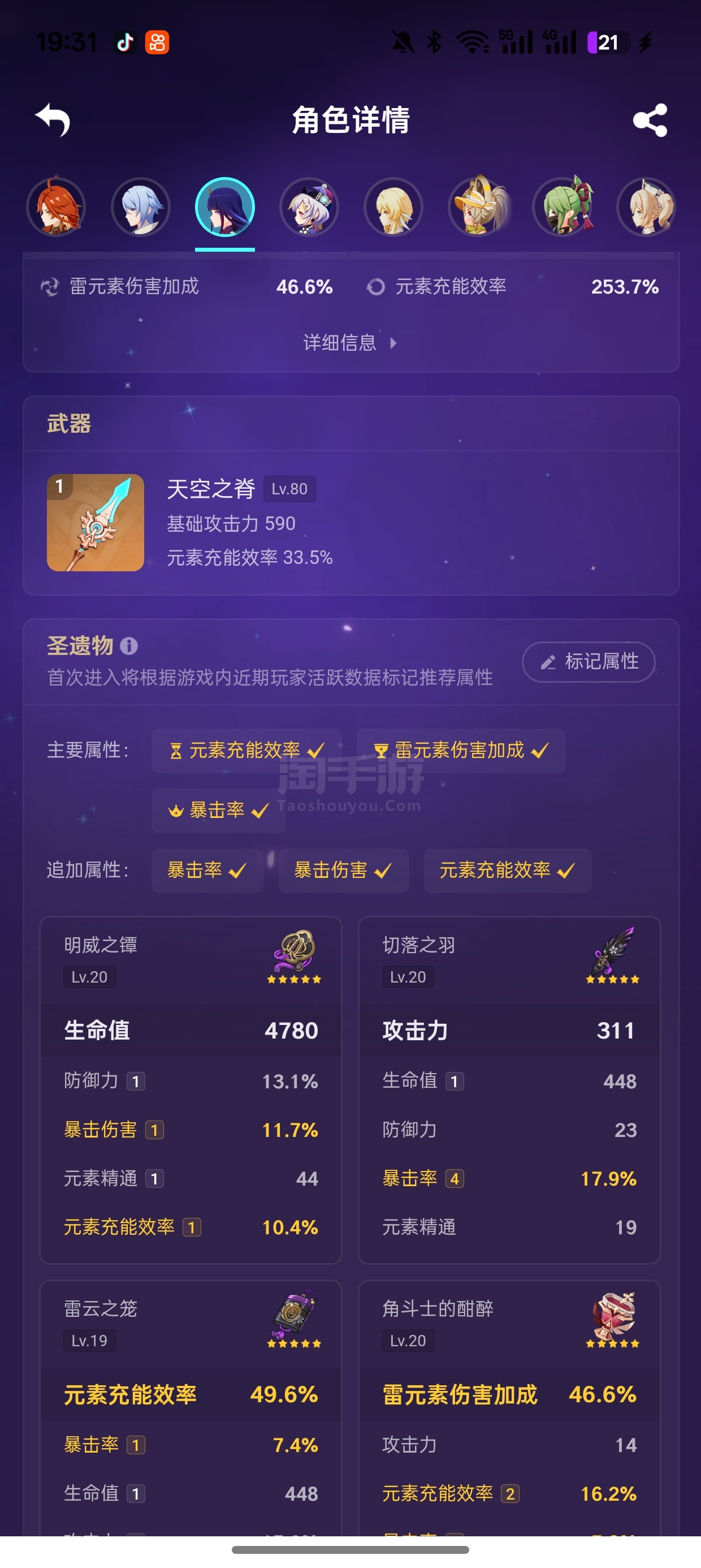Share the character details page
The width and height of the screenshot is (701, 1568).
[x=650, y=120]
